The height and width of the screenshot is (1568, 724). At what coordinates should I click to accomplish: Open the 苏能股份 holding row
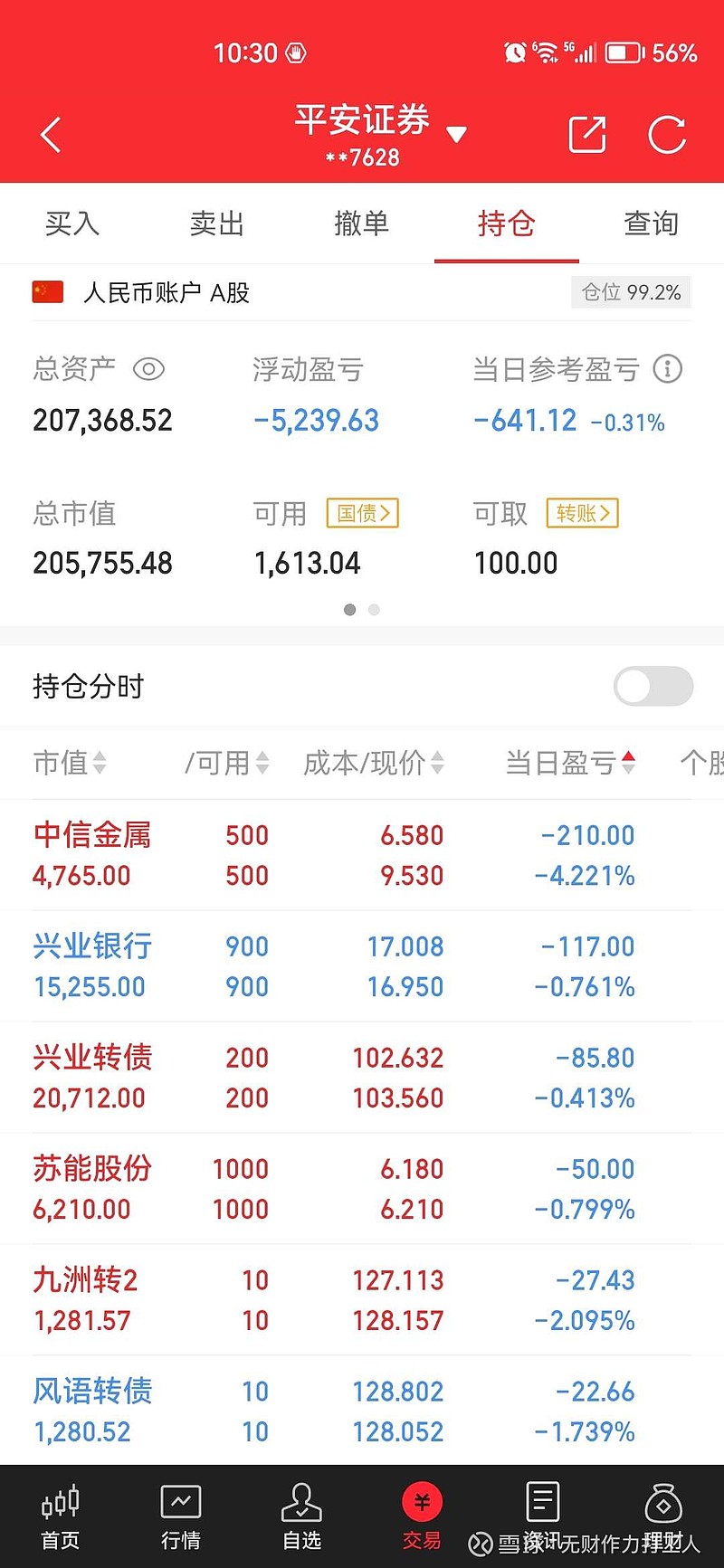pyautogui.click(x=362, y=1189)
